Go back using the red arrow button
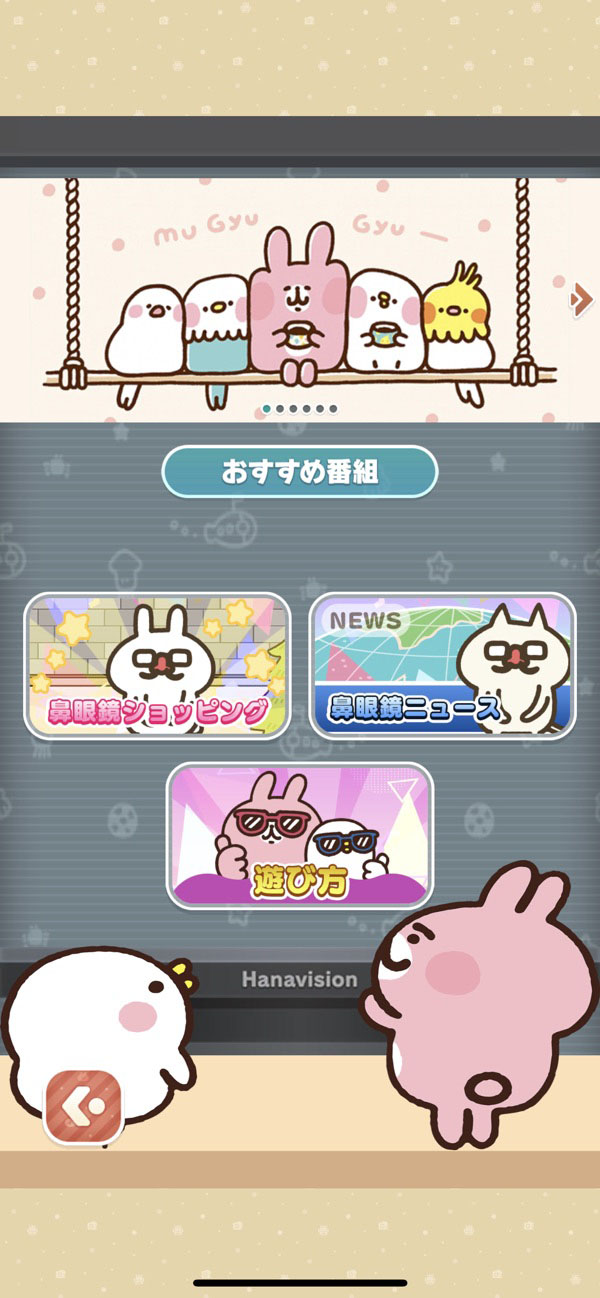Viewport: 600px width, 1298px height. point(83,1107)
